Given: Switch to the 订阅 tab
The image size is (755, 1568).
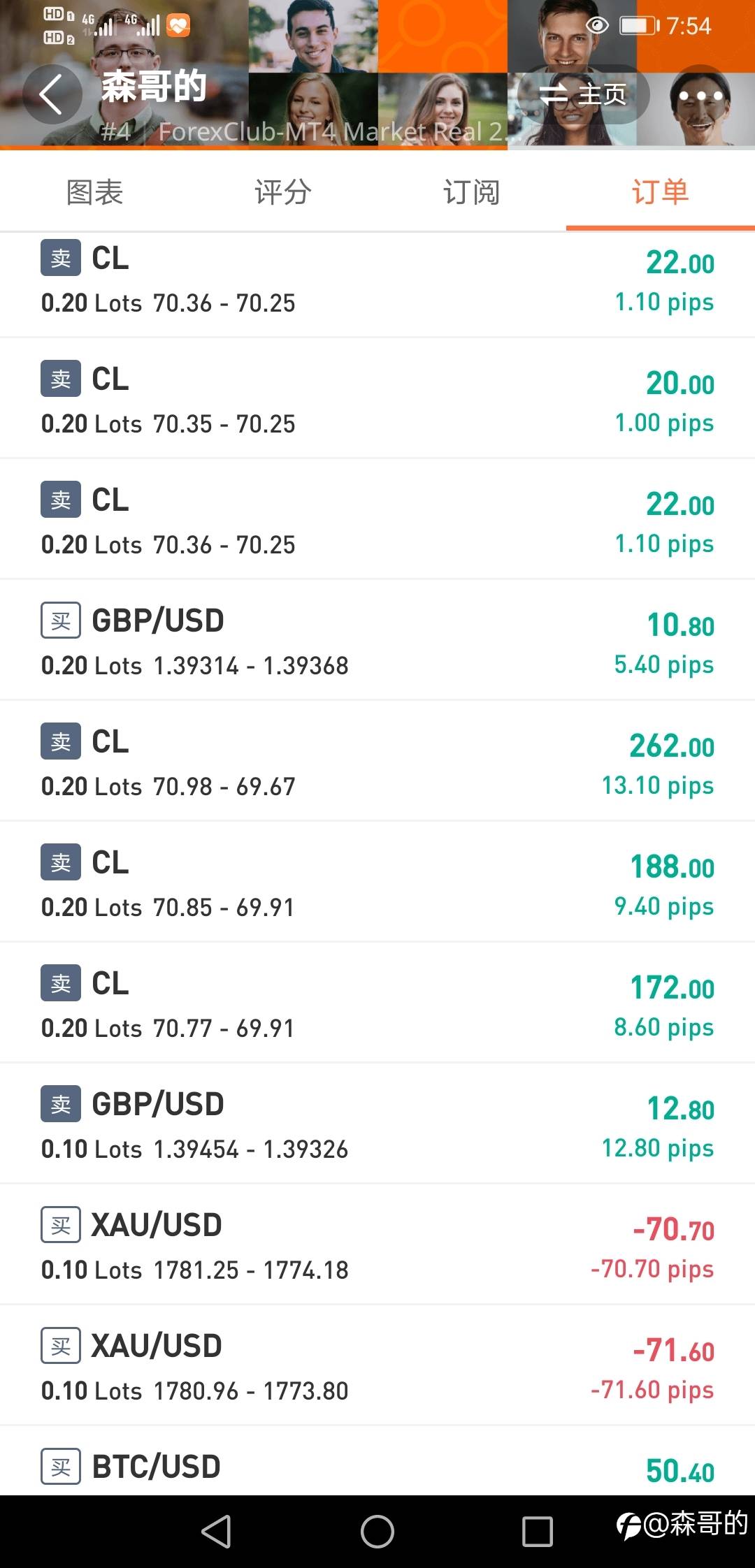Looking at the screenshot, I should point(472,191).
